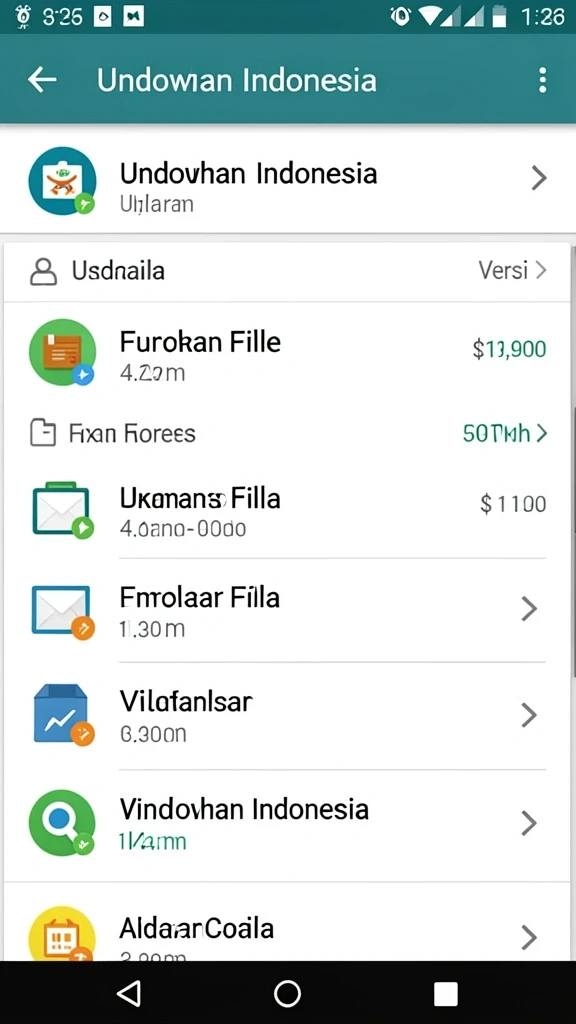Open the Vindovhan Indonesia row
Image resolution: width=576 pixels, height=1024 pixels.
pyautogui.click(x=288, y=824)
